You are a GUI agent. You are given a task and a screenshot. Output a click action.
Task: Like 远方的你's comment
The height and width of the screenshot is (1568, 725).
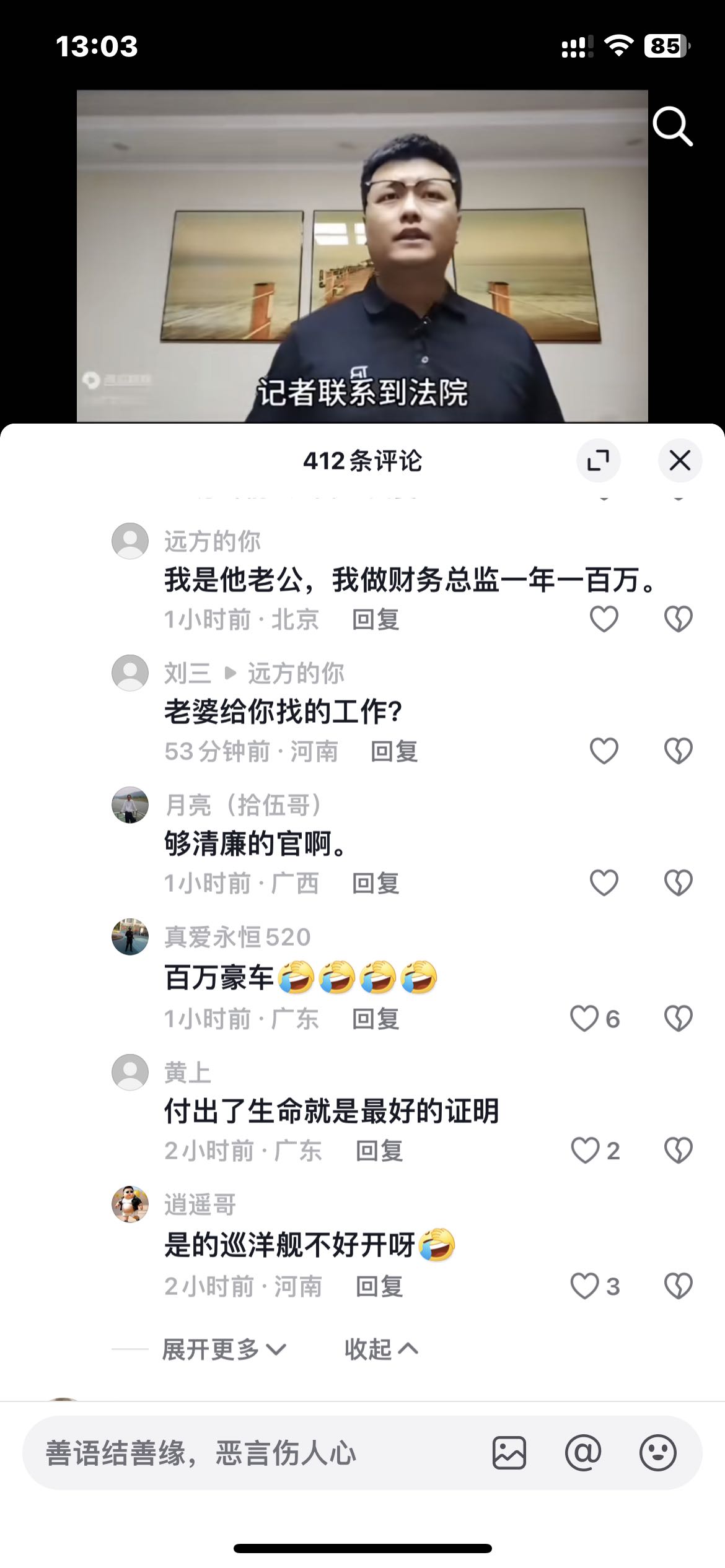tap(604, 619)
